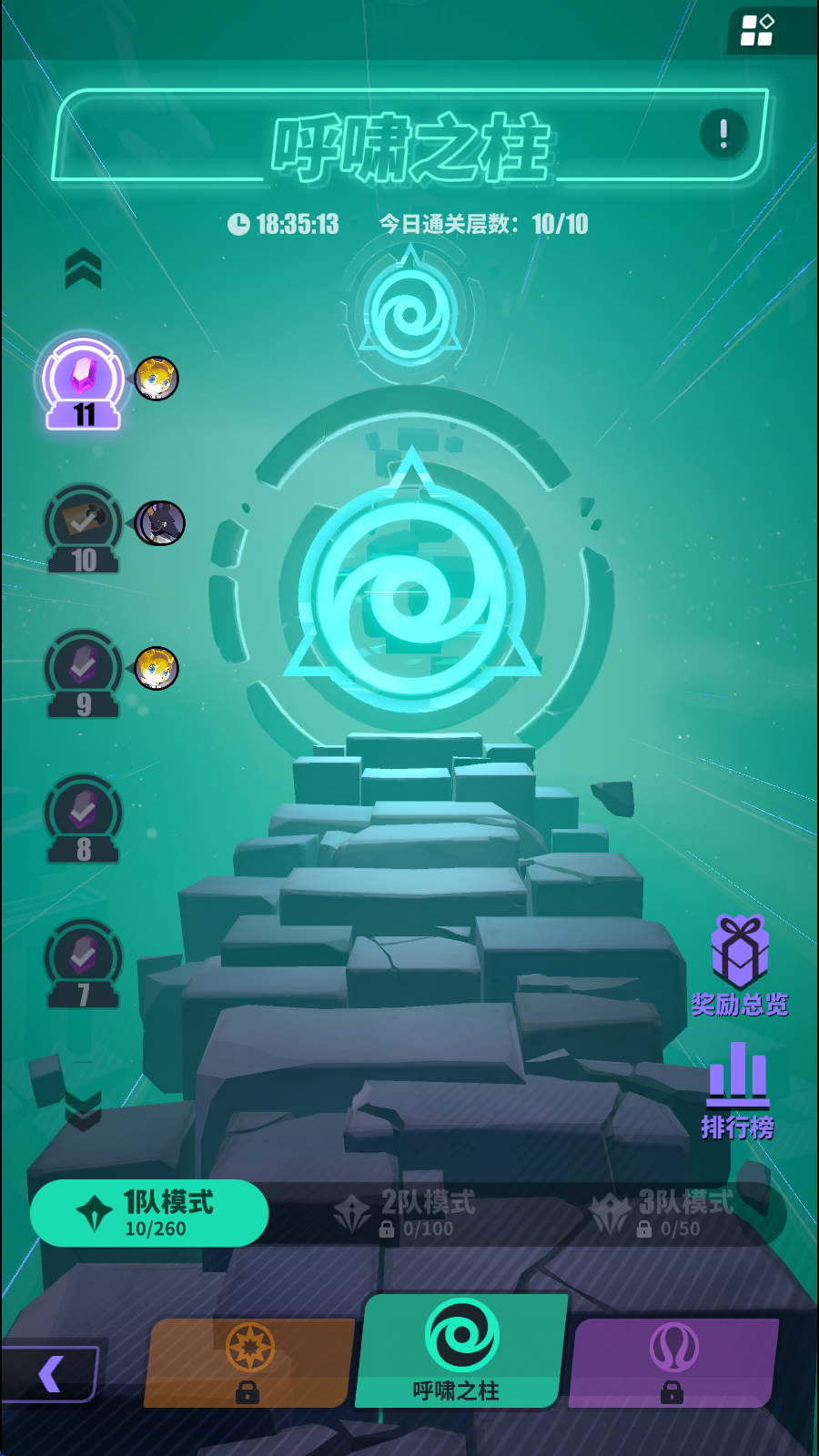Open 奖励总览 rewards overview
The height and width of the screenshot is (1456, 819).
tap(739, 966)
